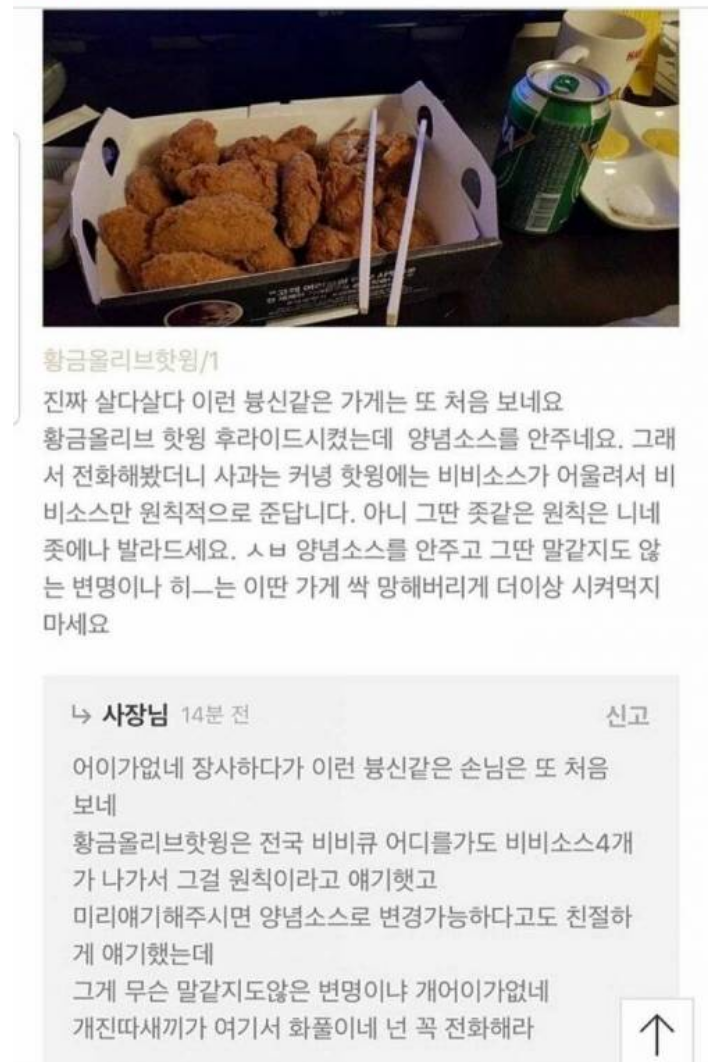
Task: Tap 신고 to report the owner's reply
Action: 628,715
